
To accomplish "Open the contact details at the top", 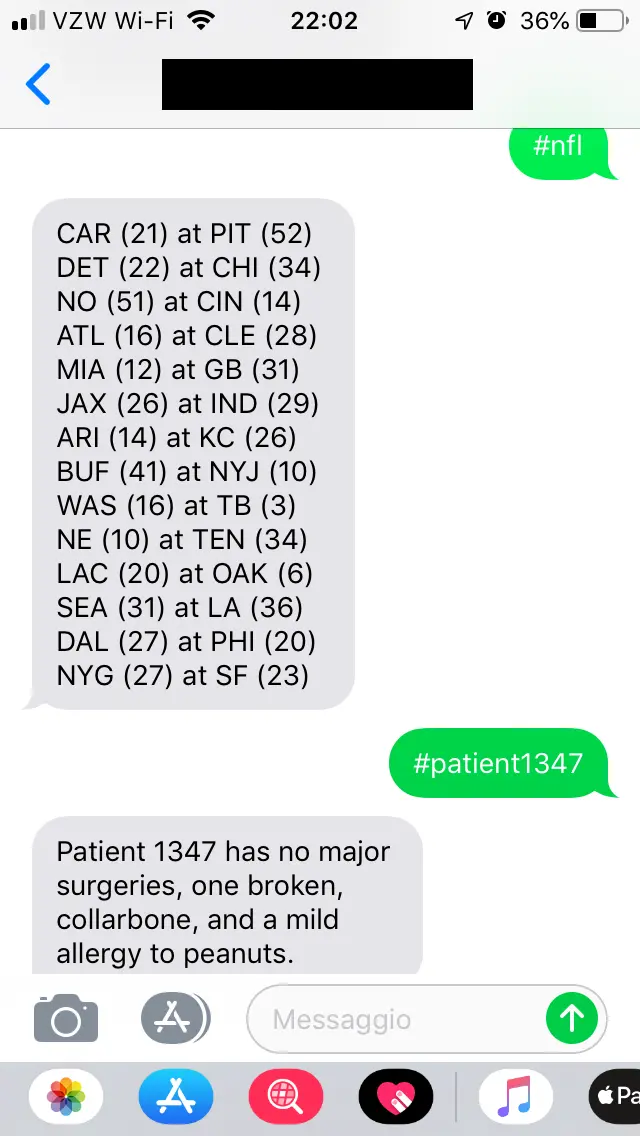I will coord(317,84).
